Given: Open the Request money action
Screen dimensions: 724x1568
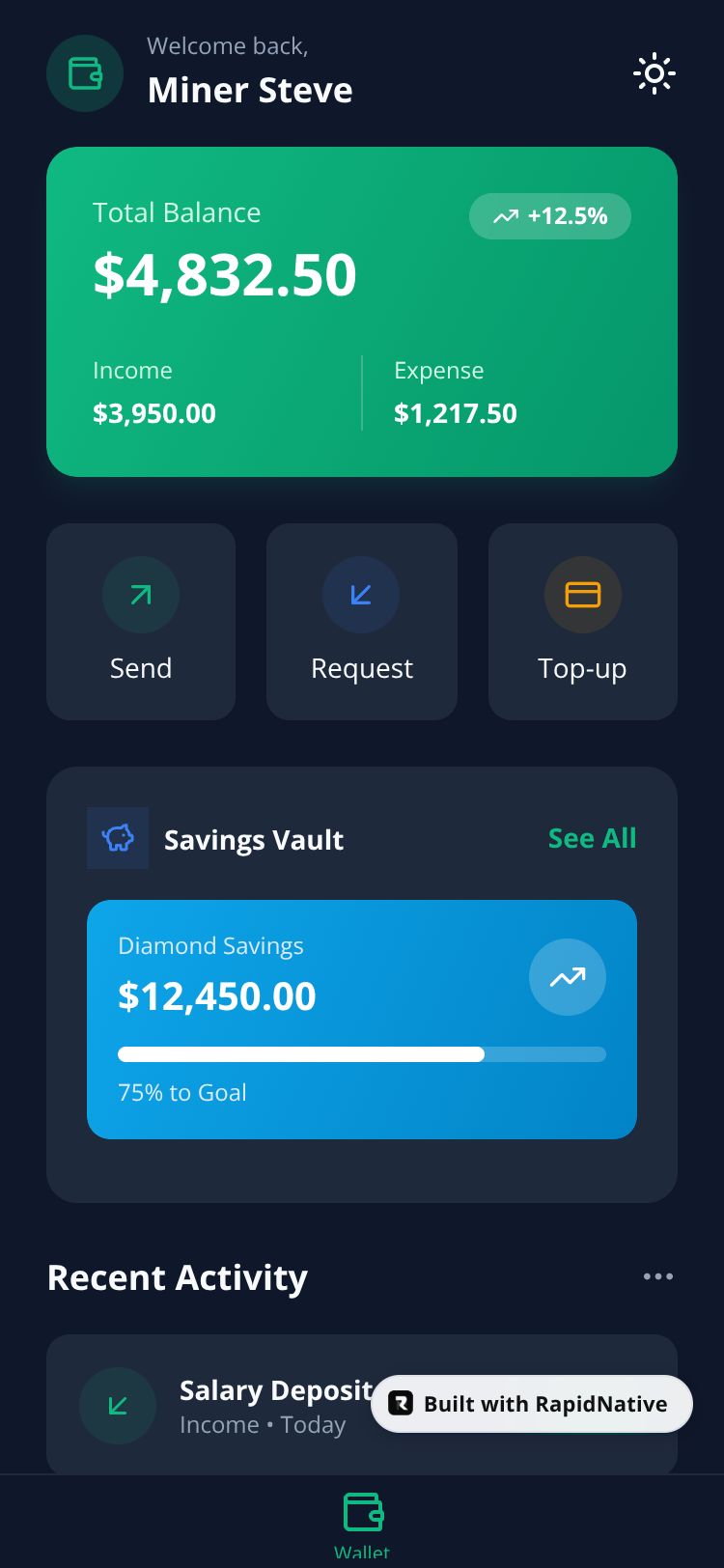Looking at the screenshot, I should [362, 622].
